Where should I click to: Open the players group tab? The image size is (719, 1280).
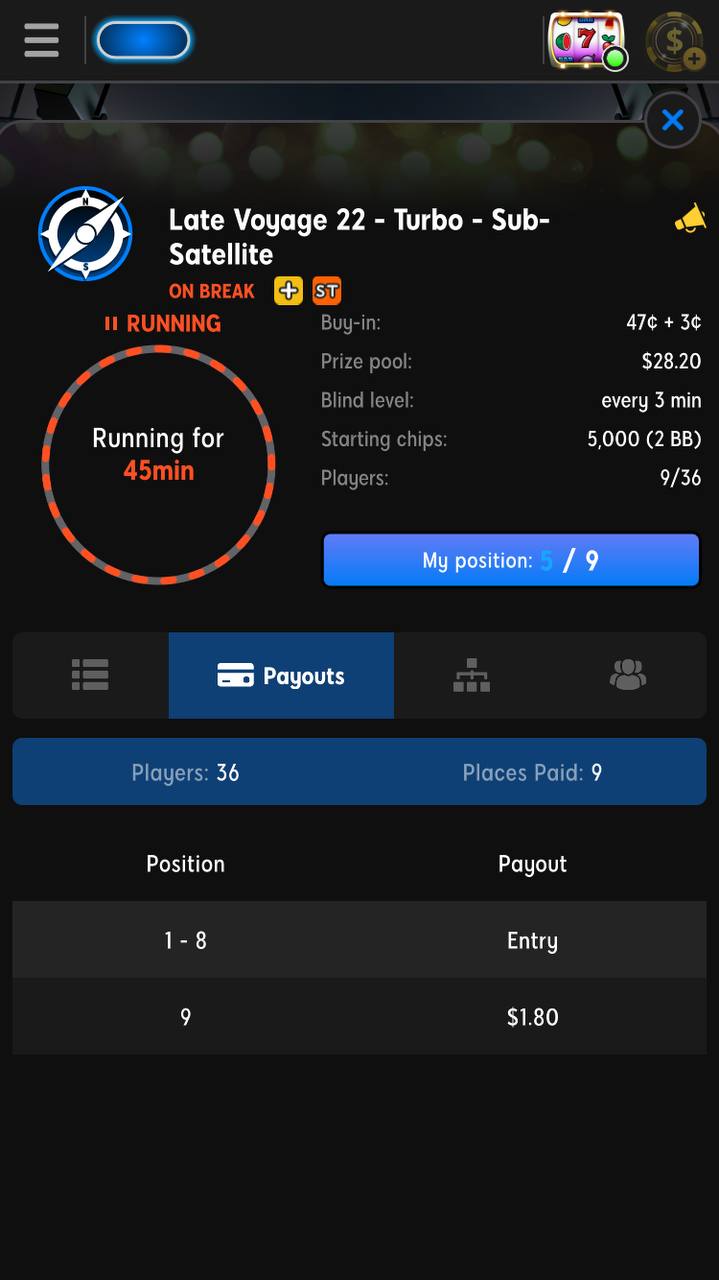(628, 675)
